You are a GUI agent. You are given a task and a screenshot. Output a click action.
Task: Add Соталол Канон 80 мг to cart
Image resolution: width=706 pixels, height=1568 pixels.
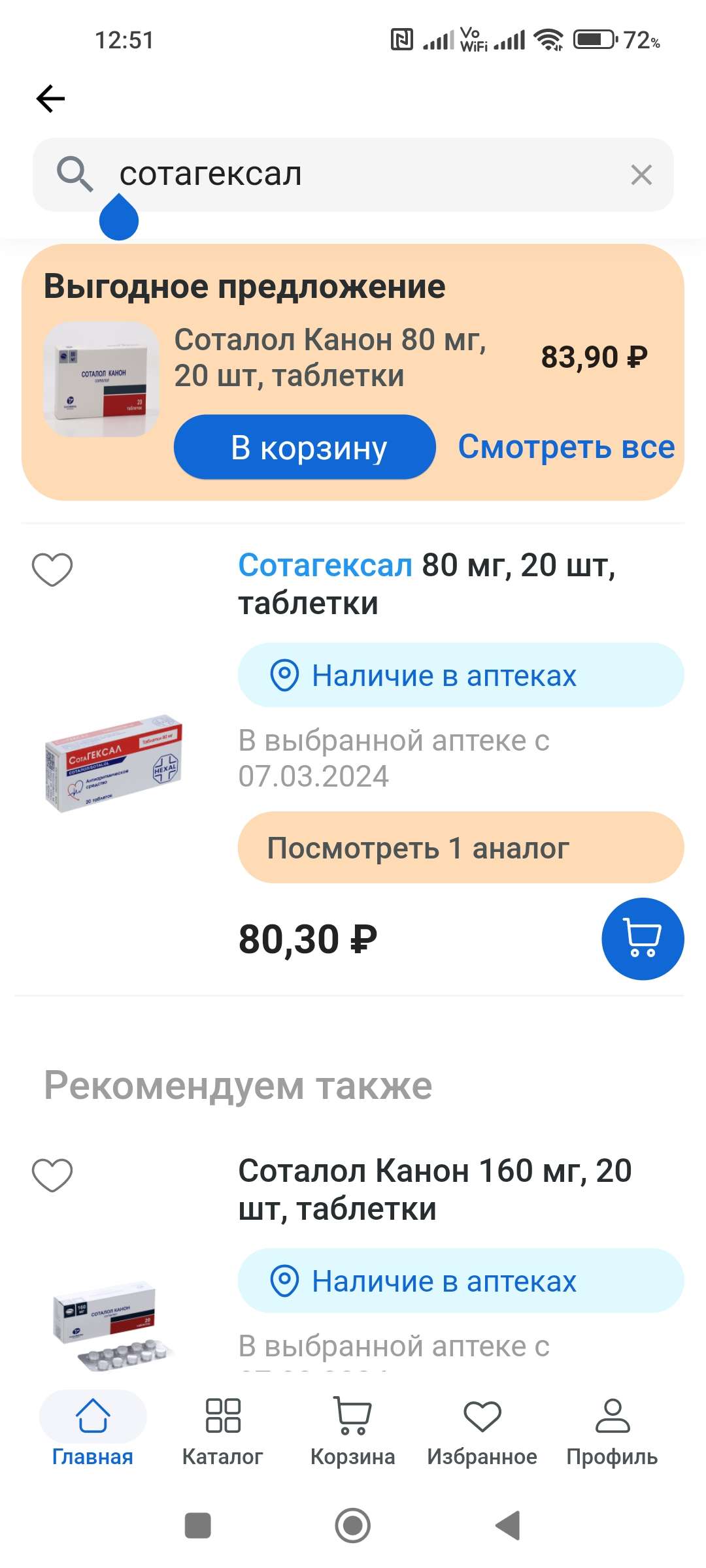coord(305,448)
